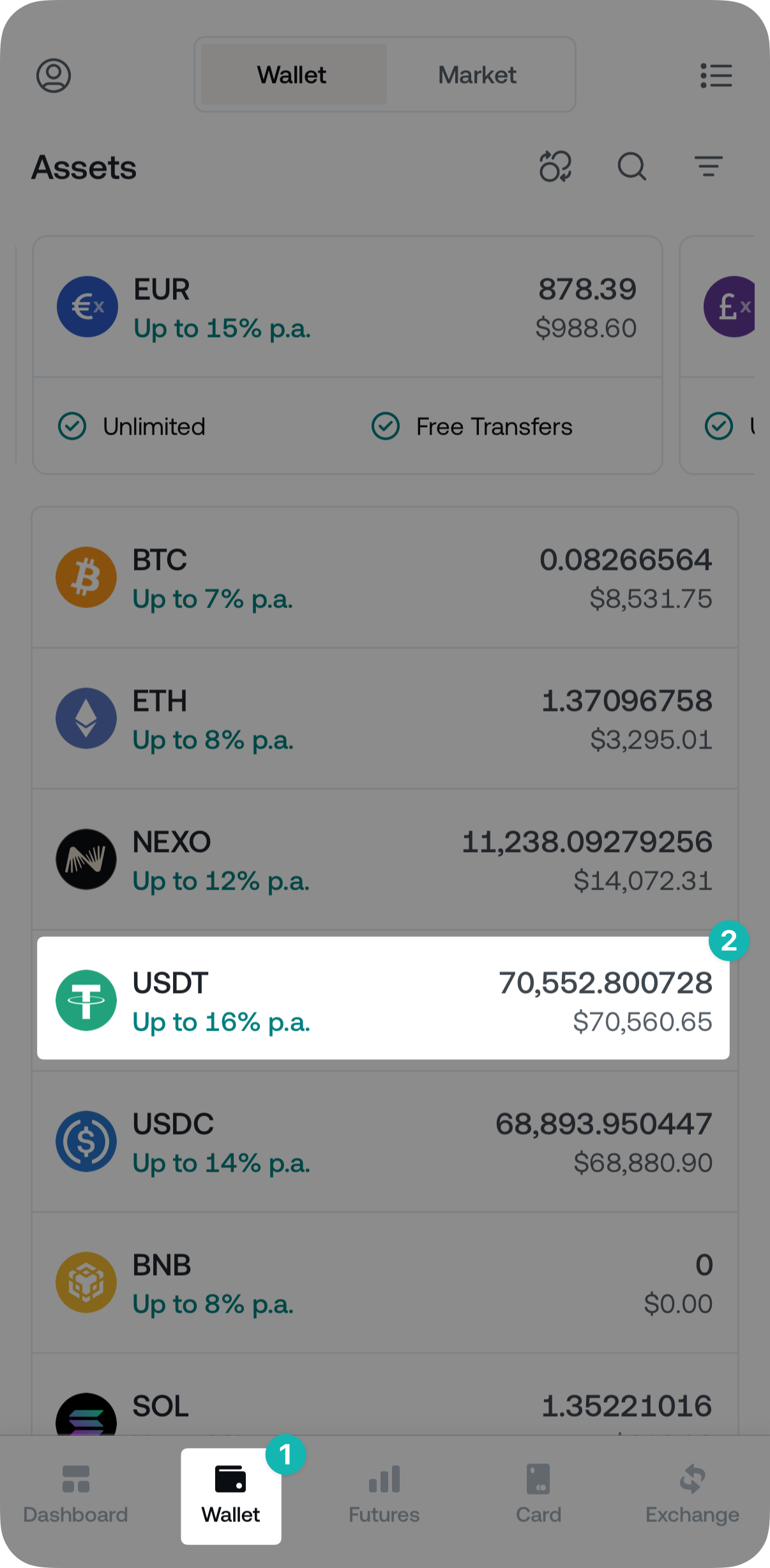Screen dimensions: 770x1568
Task: Tap the asset swap icon beside Assets
Action: click(x=555, y=167)
